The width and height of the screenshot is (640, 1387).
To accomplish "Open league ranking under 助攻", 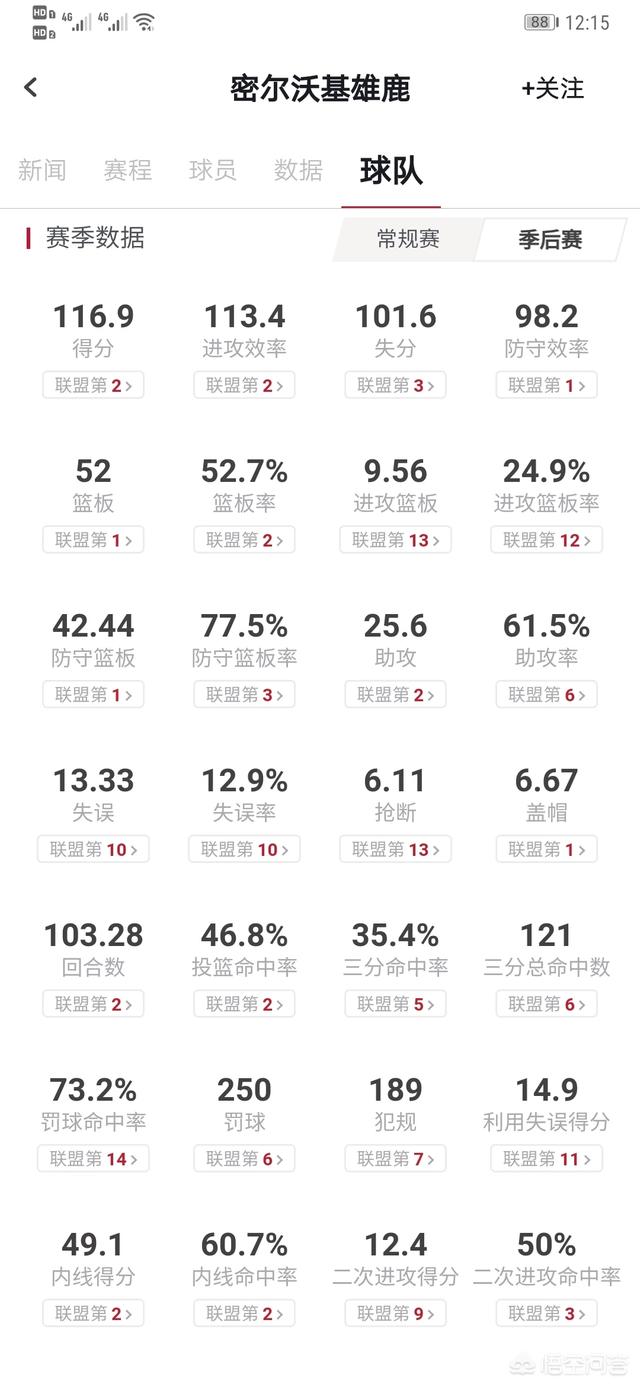I will [x=396, y=694].
